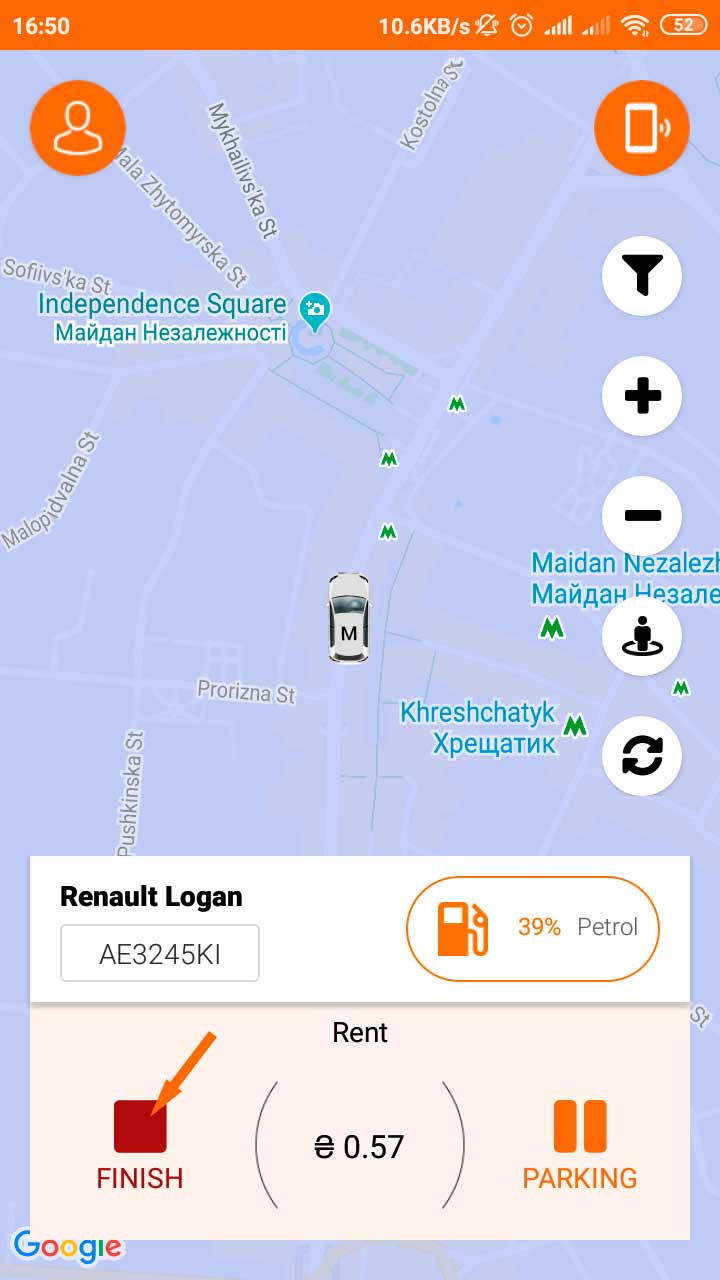Viewport: 720px width, 1280px height.
Task: Center the map on my location
Action: tap(642, 636)
